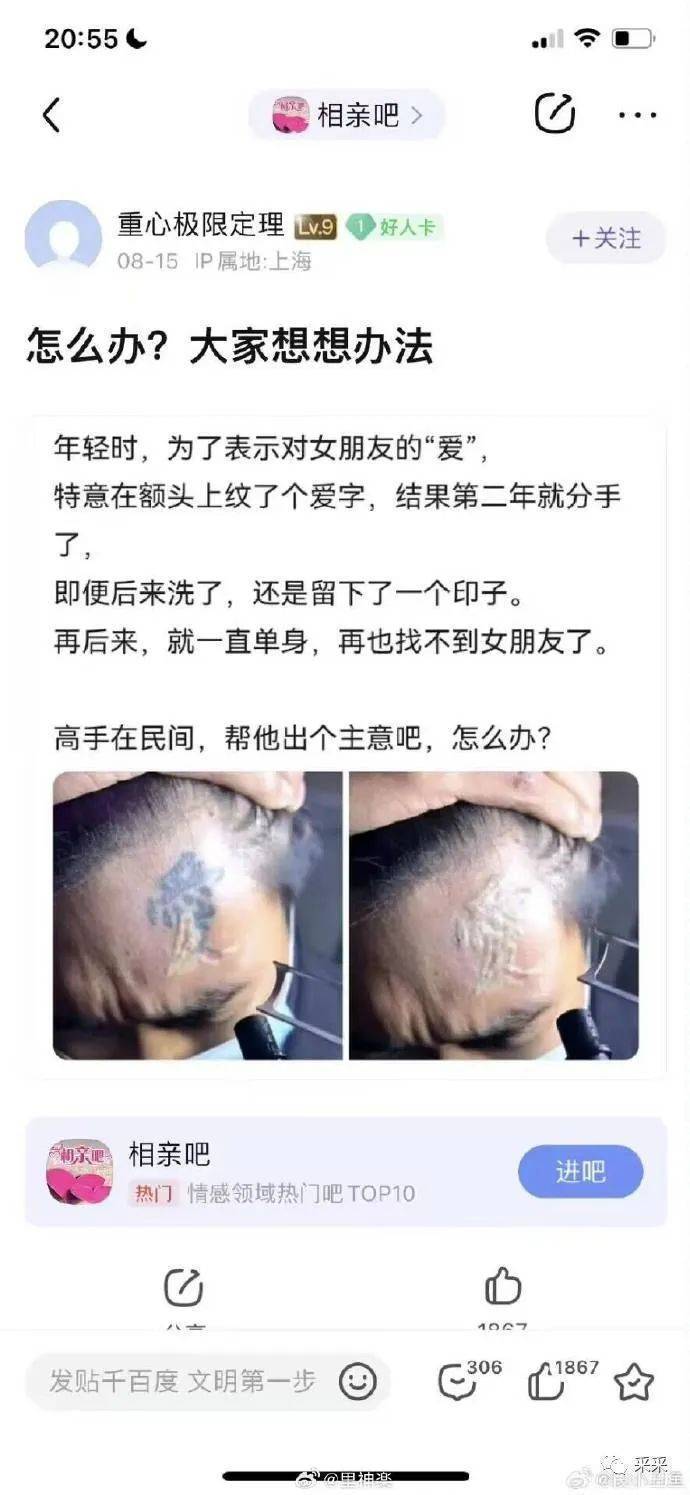Screen dimensions: 690x1495
Task: Open the 相亲吧 forum chip in the header
Action: (x=346, y=116)
